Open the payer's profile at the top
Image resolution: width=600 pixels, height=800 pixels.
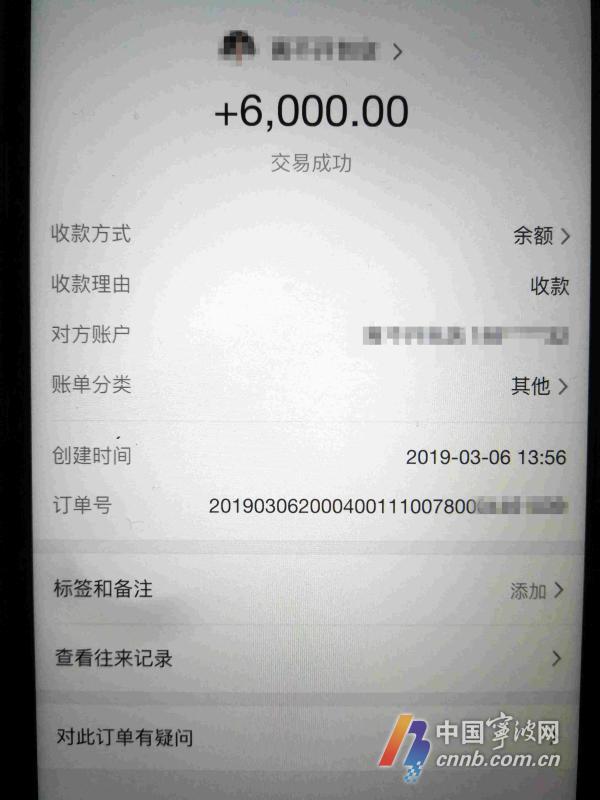(310, 49)
